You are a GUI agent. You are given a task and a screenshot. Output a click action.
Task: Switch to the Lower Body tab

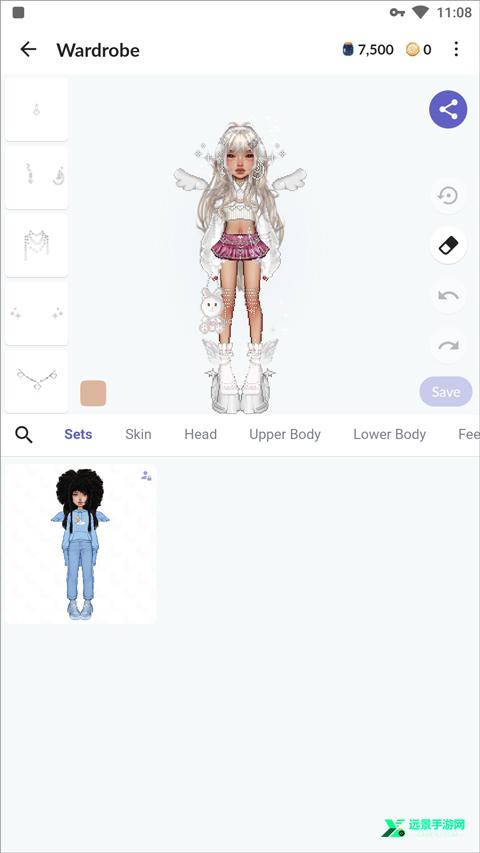389,434
